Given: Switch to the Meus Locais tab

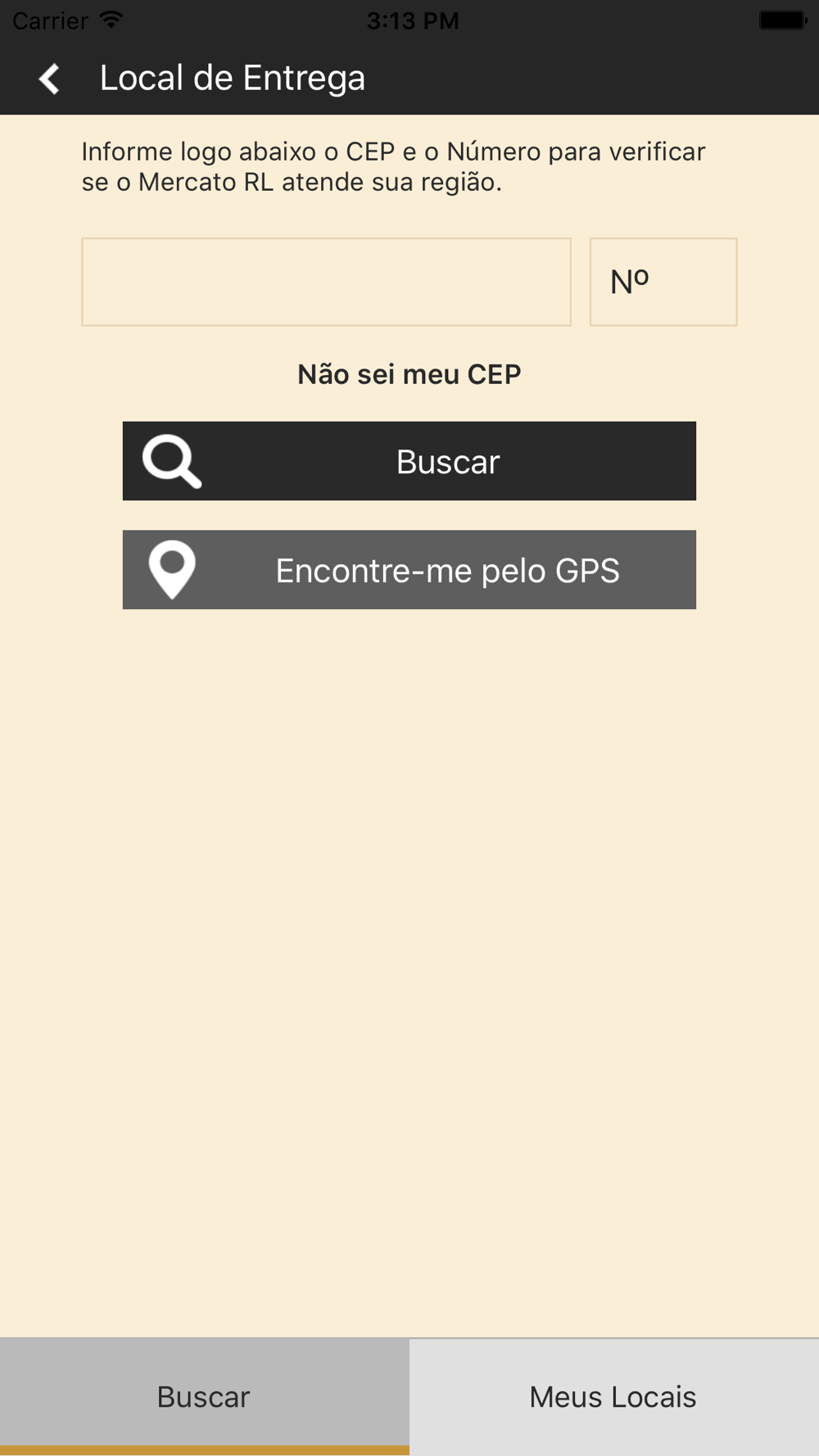Looking at the screenshot, I should click(614, 1397).
